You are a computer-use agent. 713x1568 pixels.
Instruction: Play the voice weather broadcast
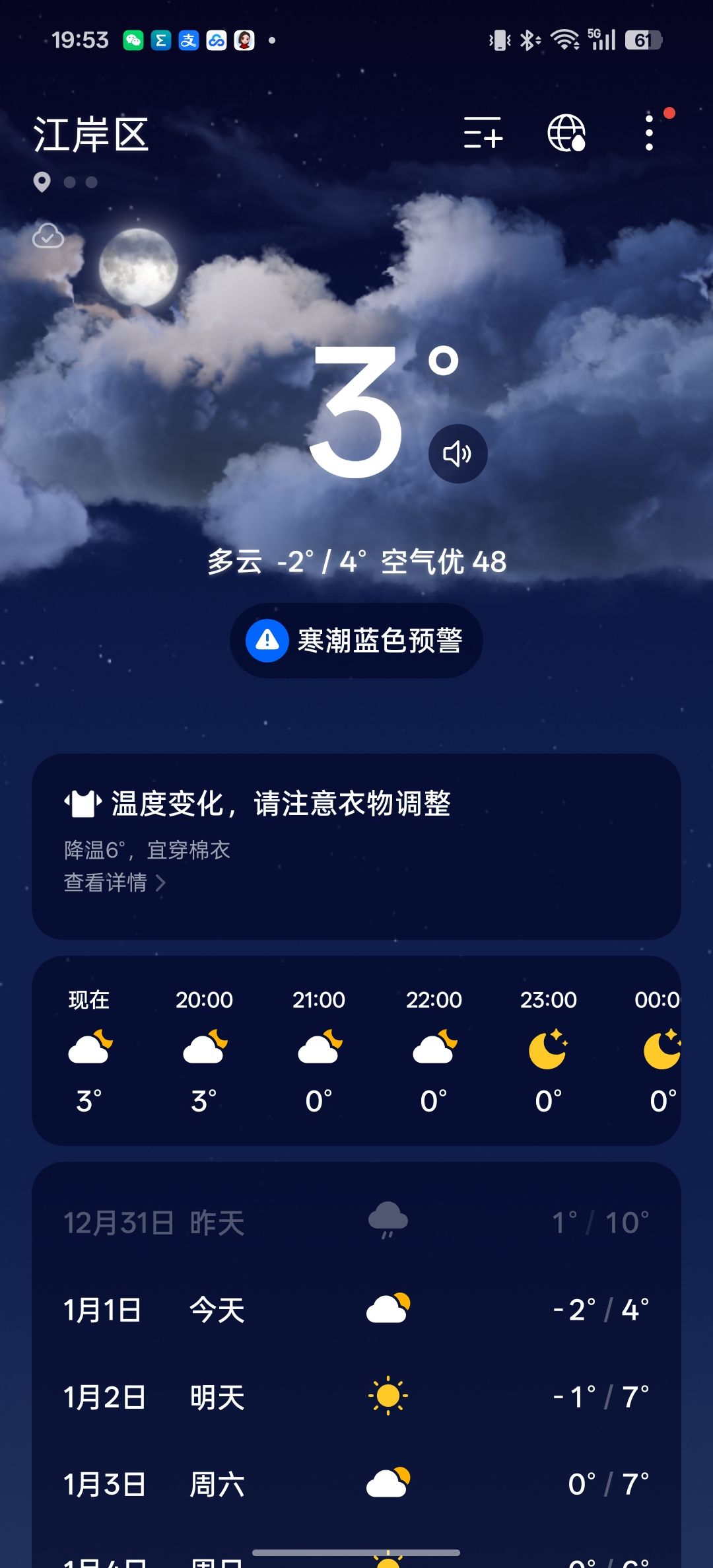[458, 454]
